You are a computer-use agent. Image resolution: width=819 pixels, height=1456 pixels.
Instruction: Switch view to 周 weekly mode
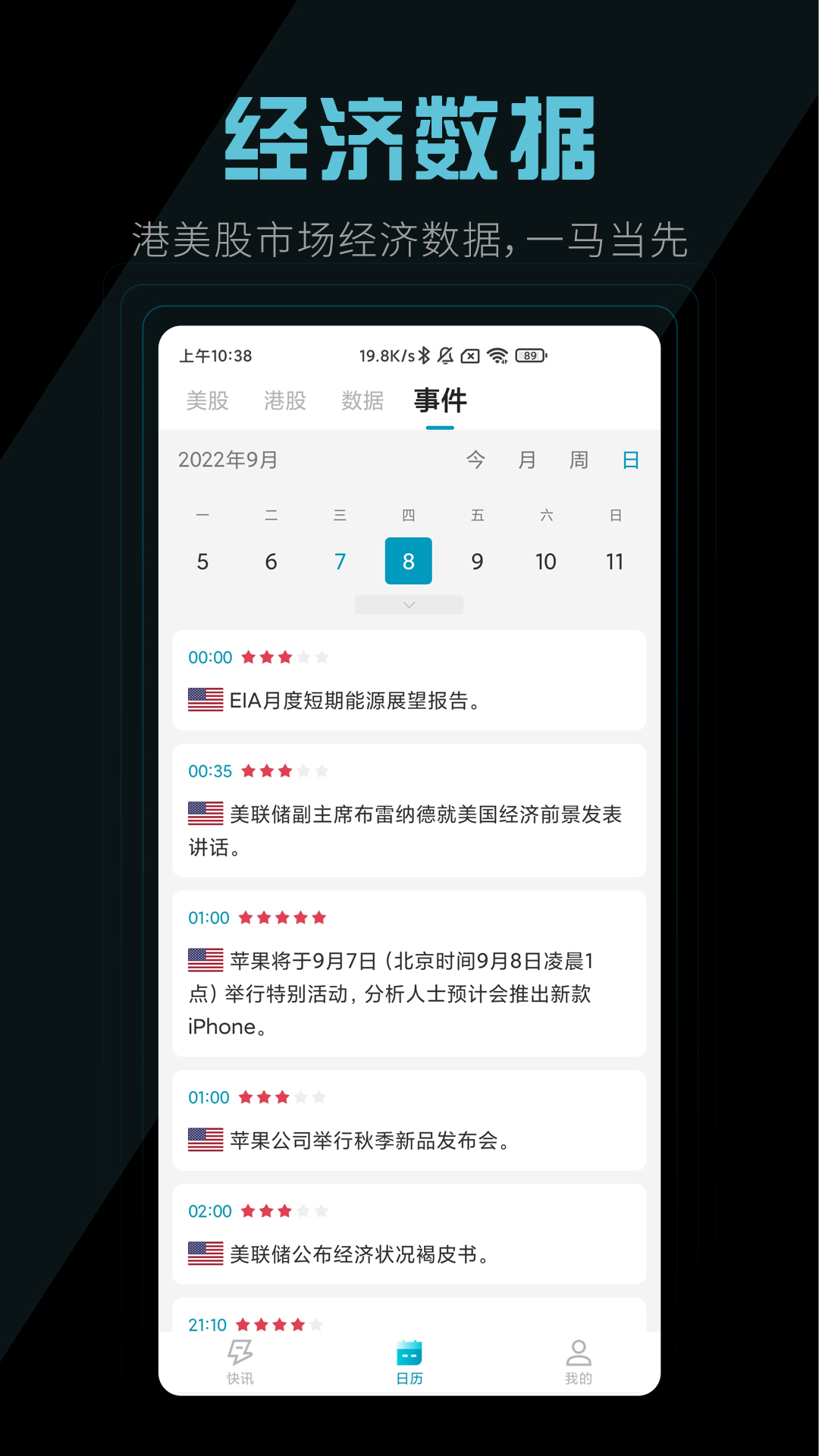579,460
